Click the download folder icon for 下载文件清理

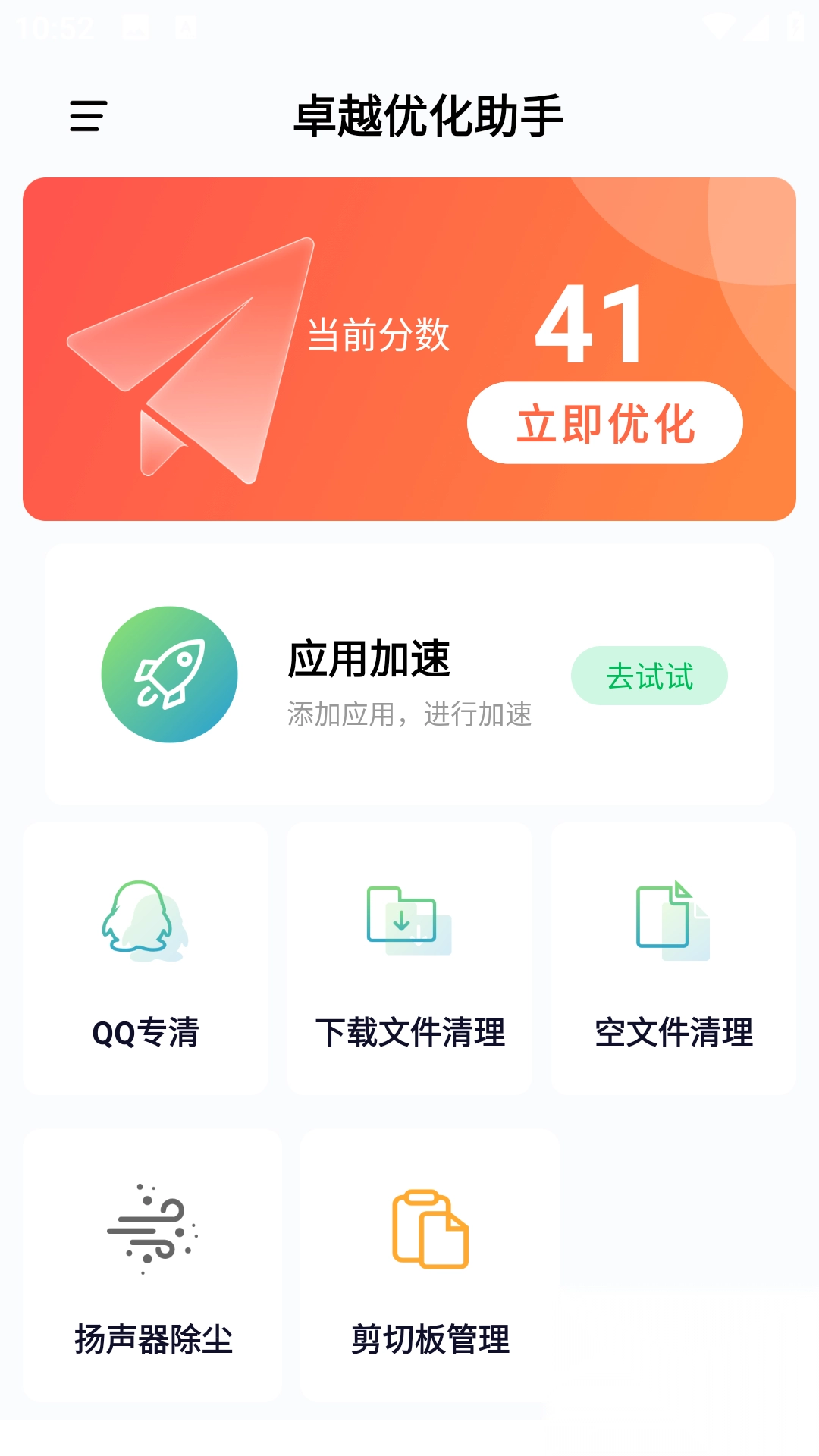point(408,921)
